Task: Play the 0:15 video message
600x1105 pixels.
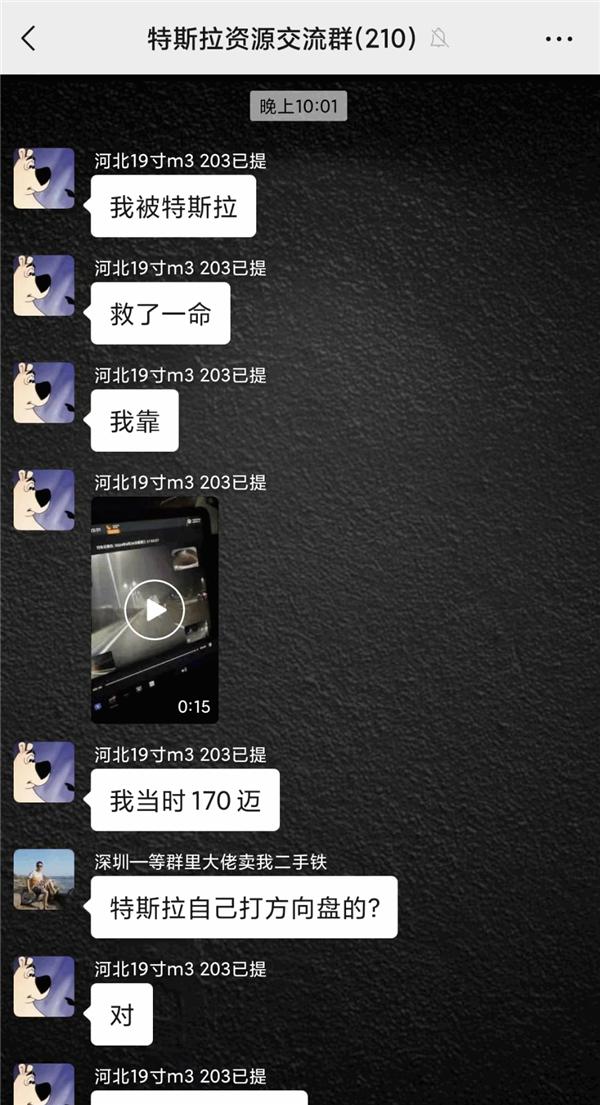Action: (154, 609)
